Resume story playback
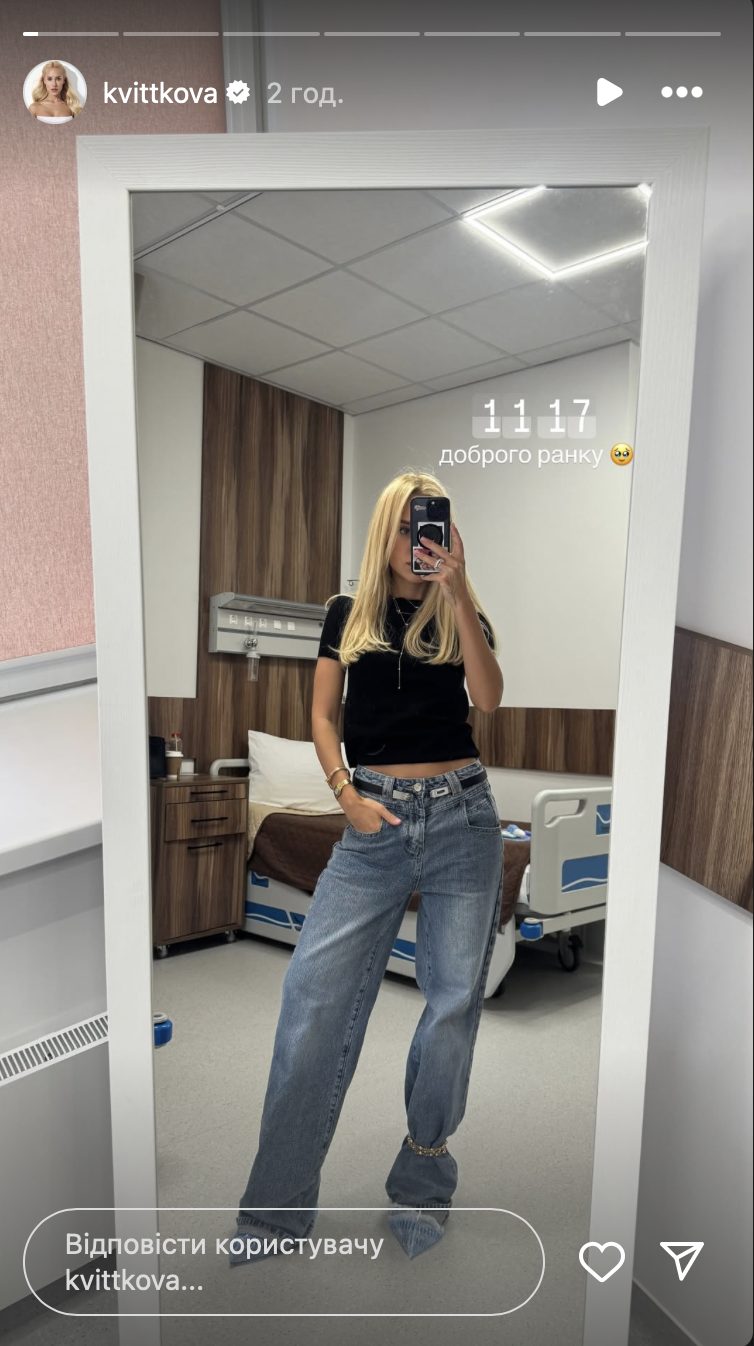Viewport: 754px width, 1346px height. [x=609, y=93]
